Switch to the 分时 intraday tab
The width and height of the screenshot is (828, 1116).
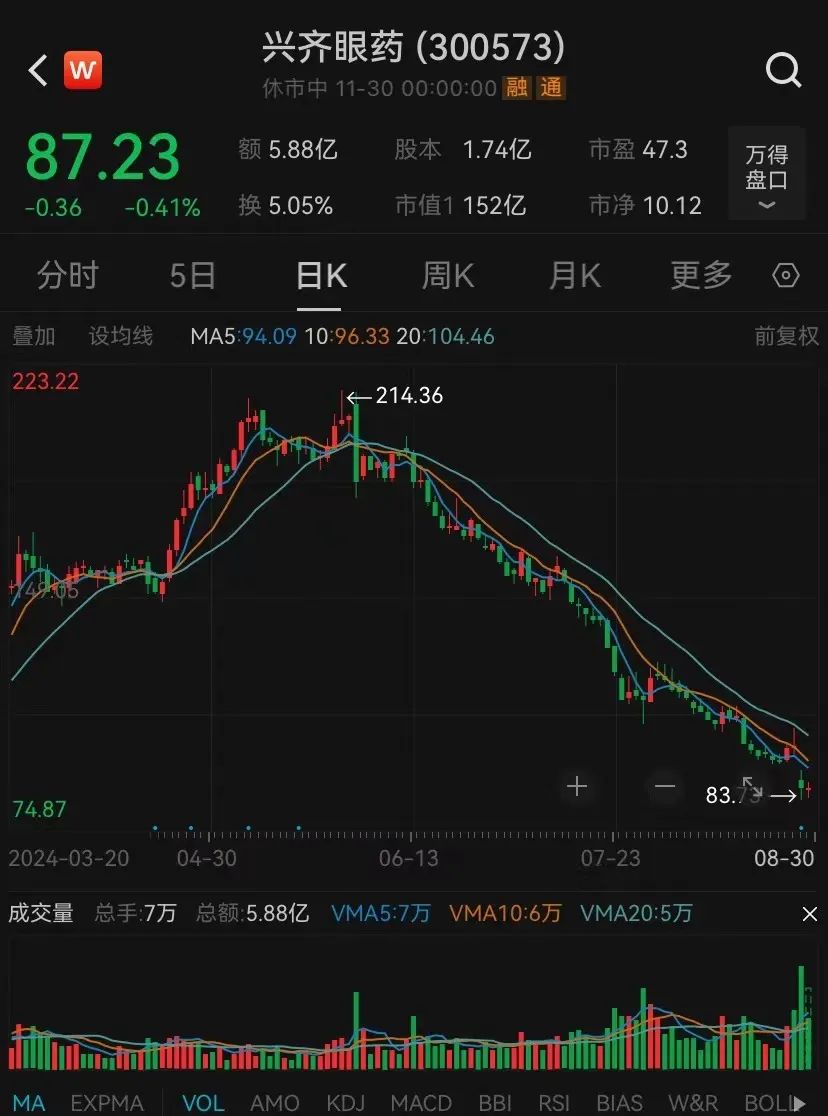click(66, 275)
